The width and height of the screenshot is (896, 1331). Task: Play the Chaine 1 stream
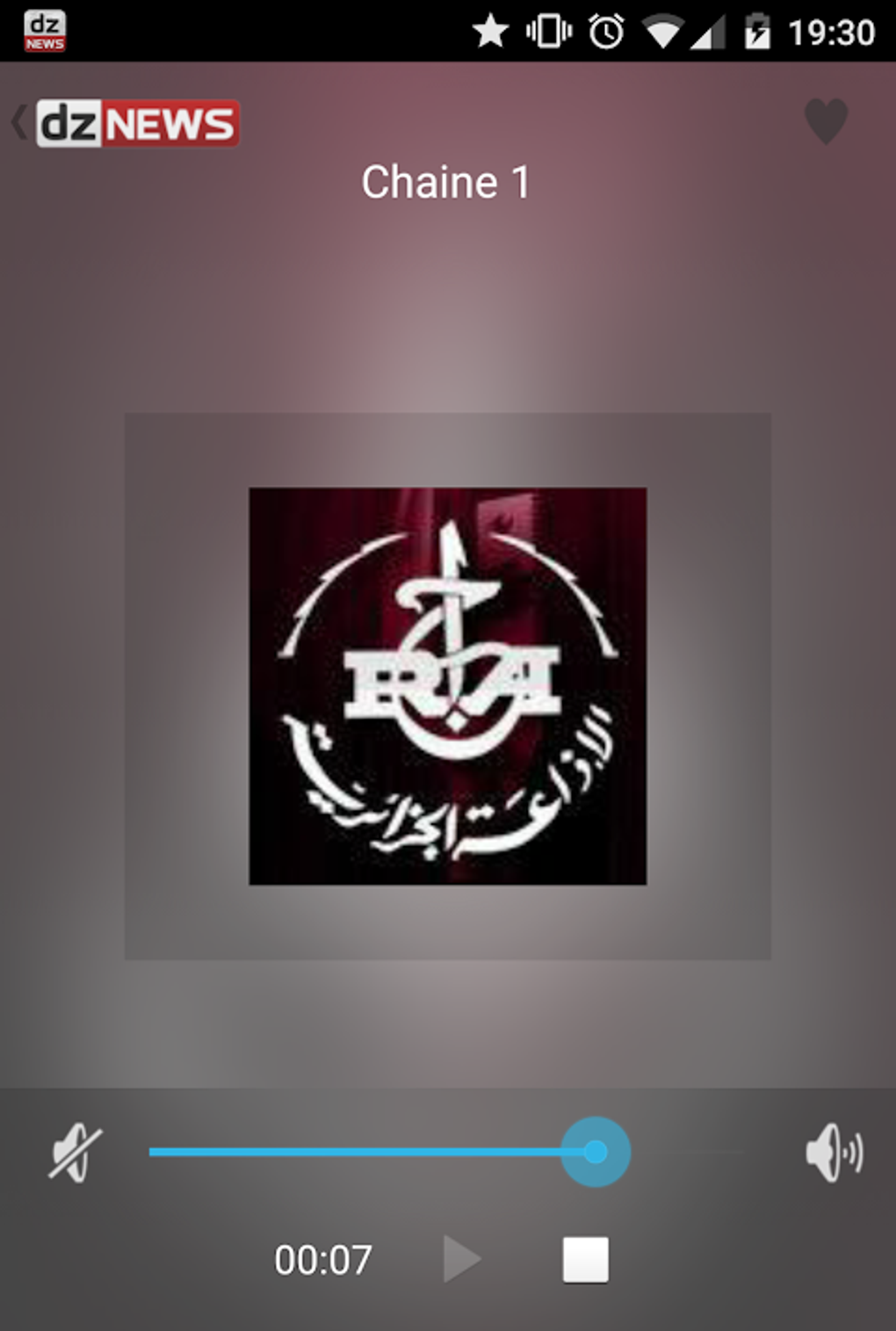click(463, 1258)
